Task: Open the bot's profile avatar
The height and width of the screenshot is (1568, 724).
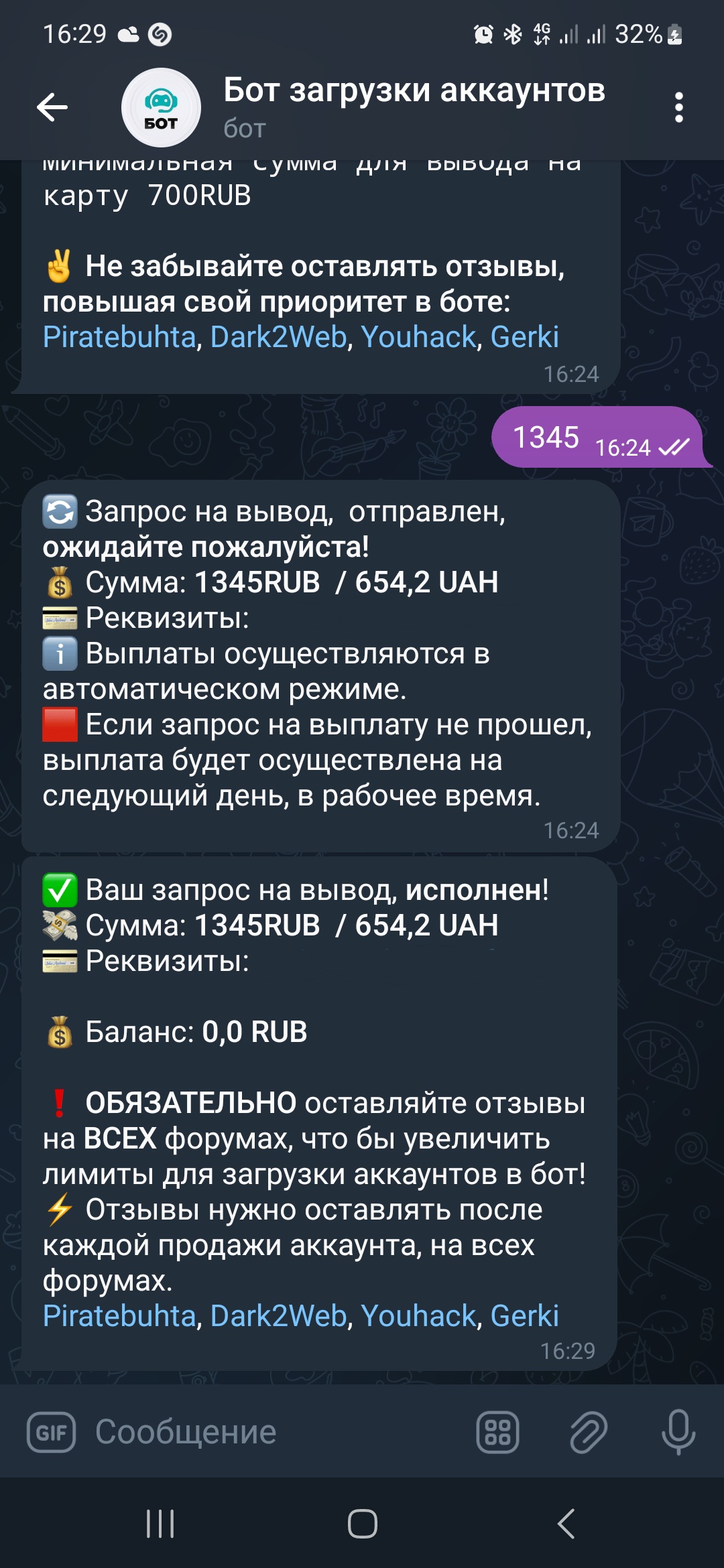Action: [x=161, y=107]
